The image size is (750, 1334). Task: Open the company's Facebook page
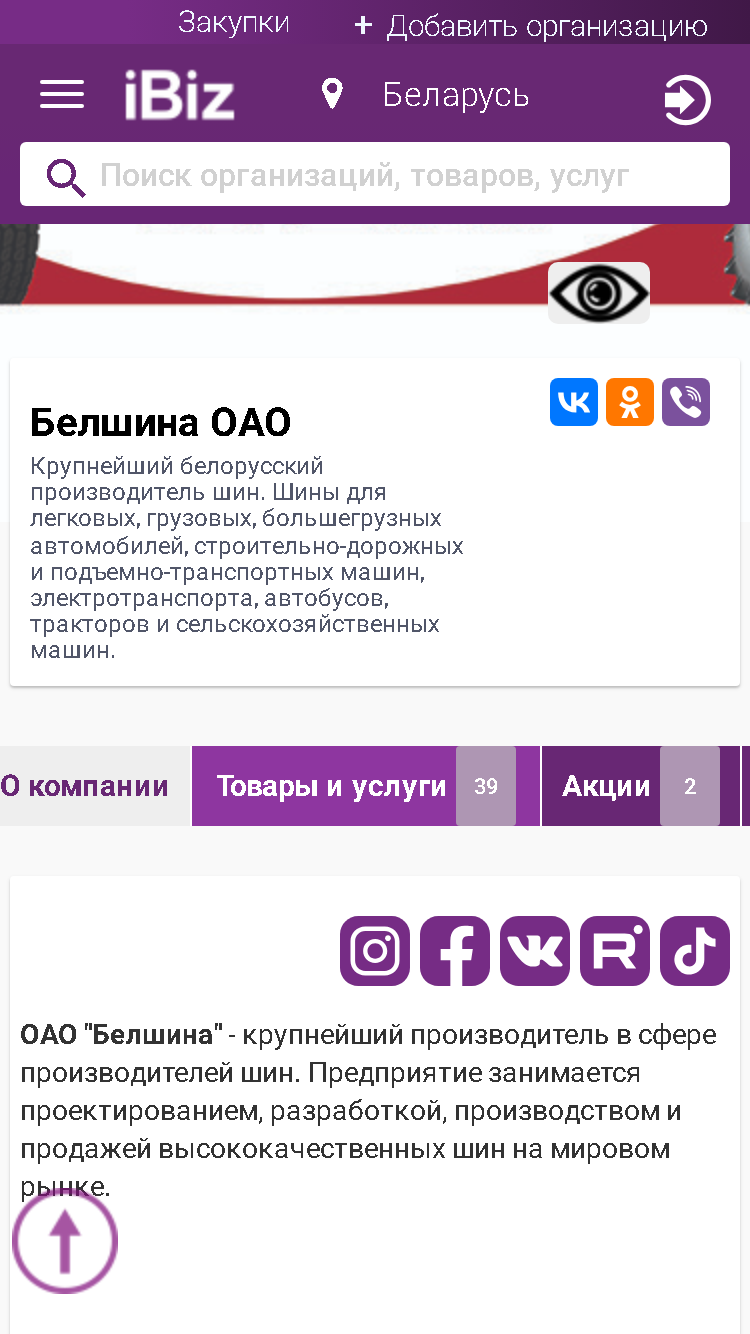[x=455, y=951]
